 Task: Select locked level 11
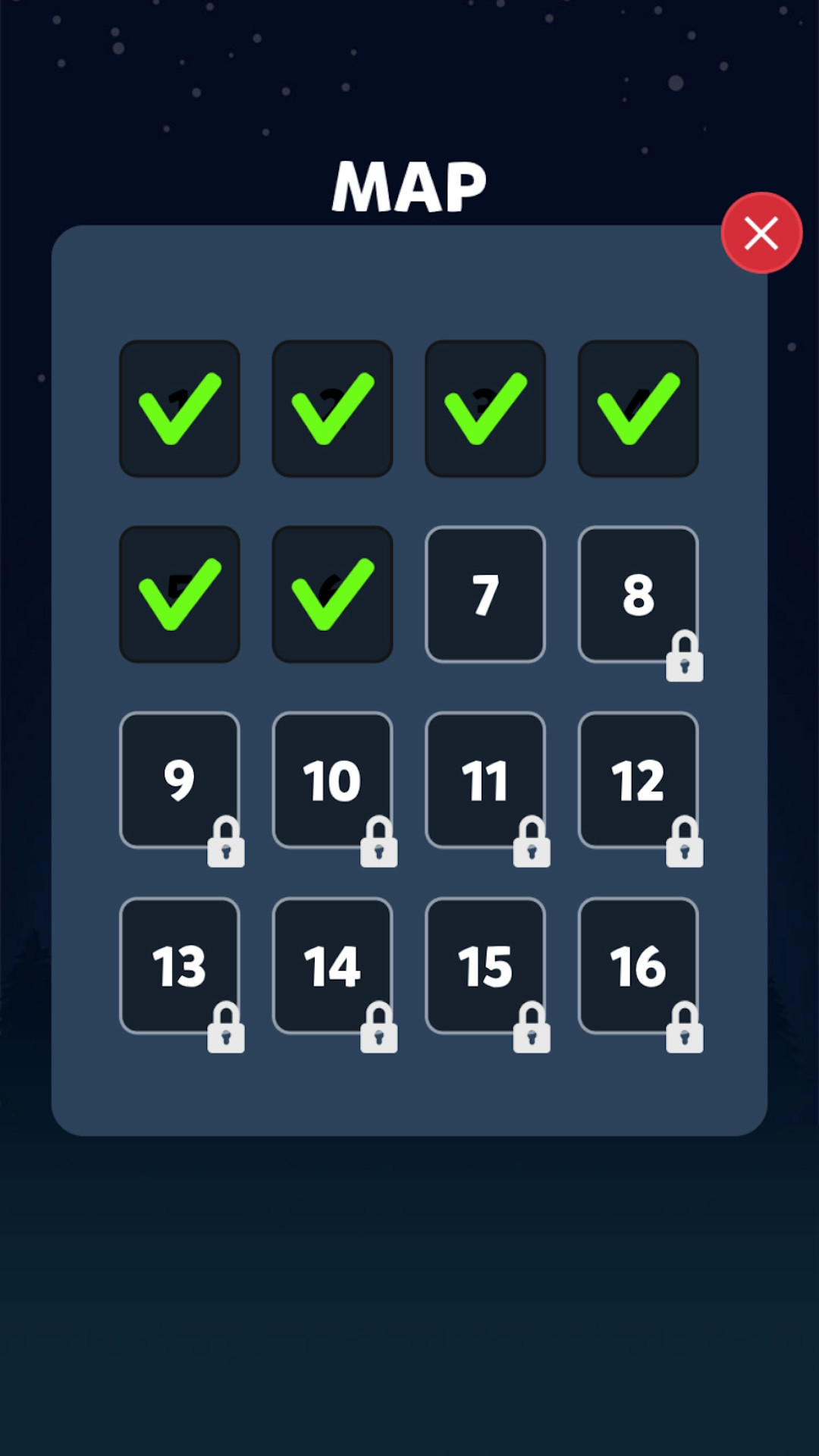pyautogui.click(x=485, y=780)
